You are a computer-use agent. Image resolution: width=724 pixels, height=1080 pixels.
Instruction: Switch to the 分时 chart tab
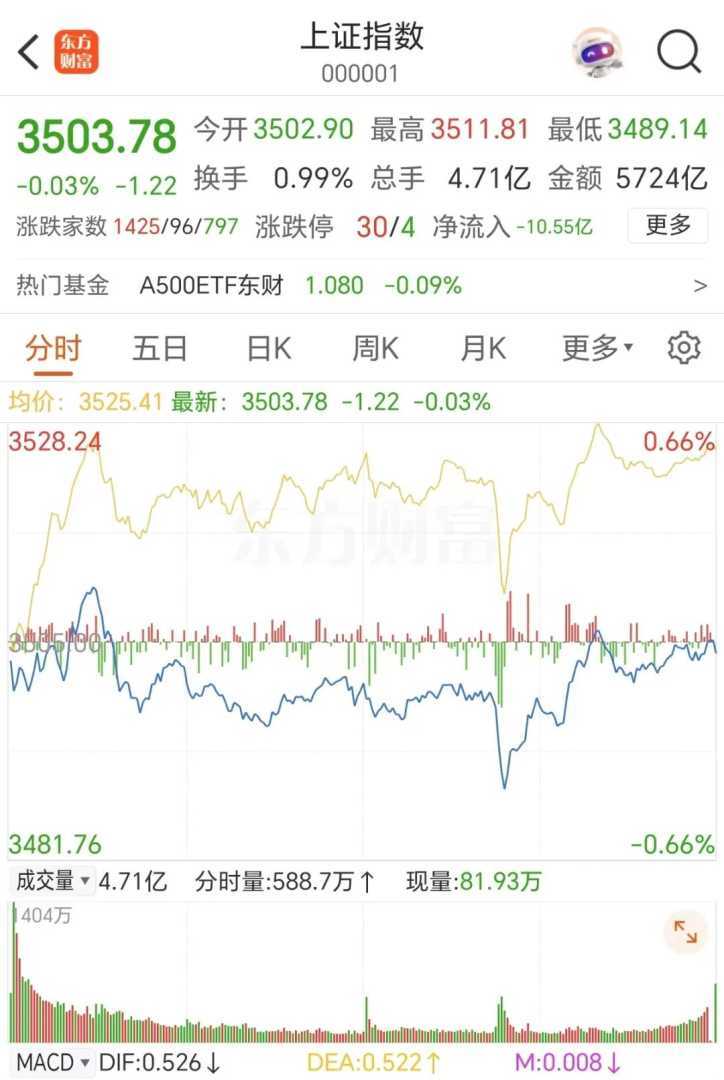(x=53, y=348)
